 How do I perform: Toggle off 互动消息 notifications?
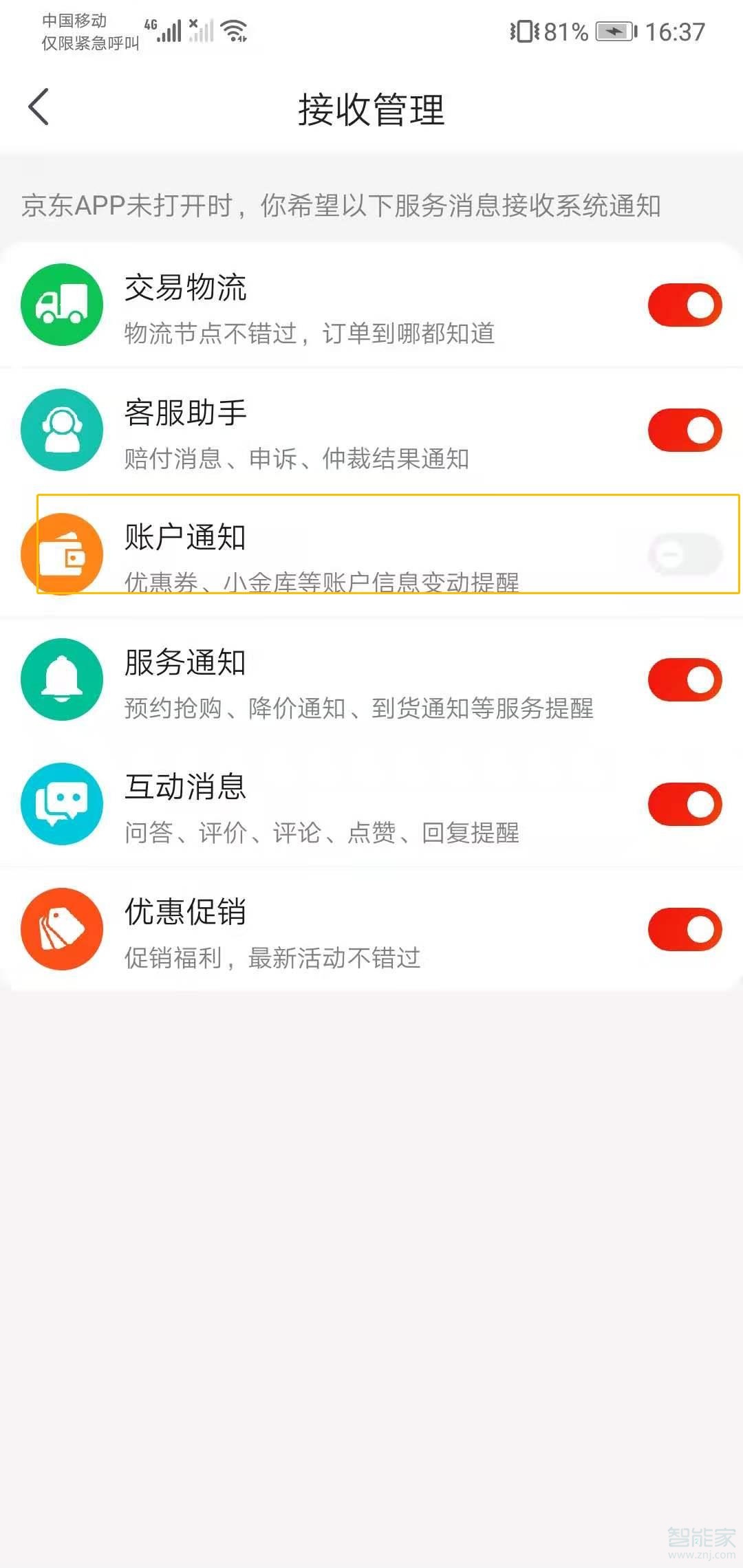[x=684, y=805]
